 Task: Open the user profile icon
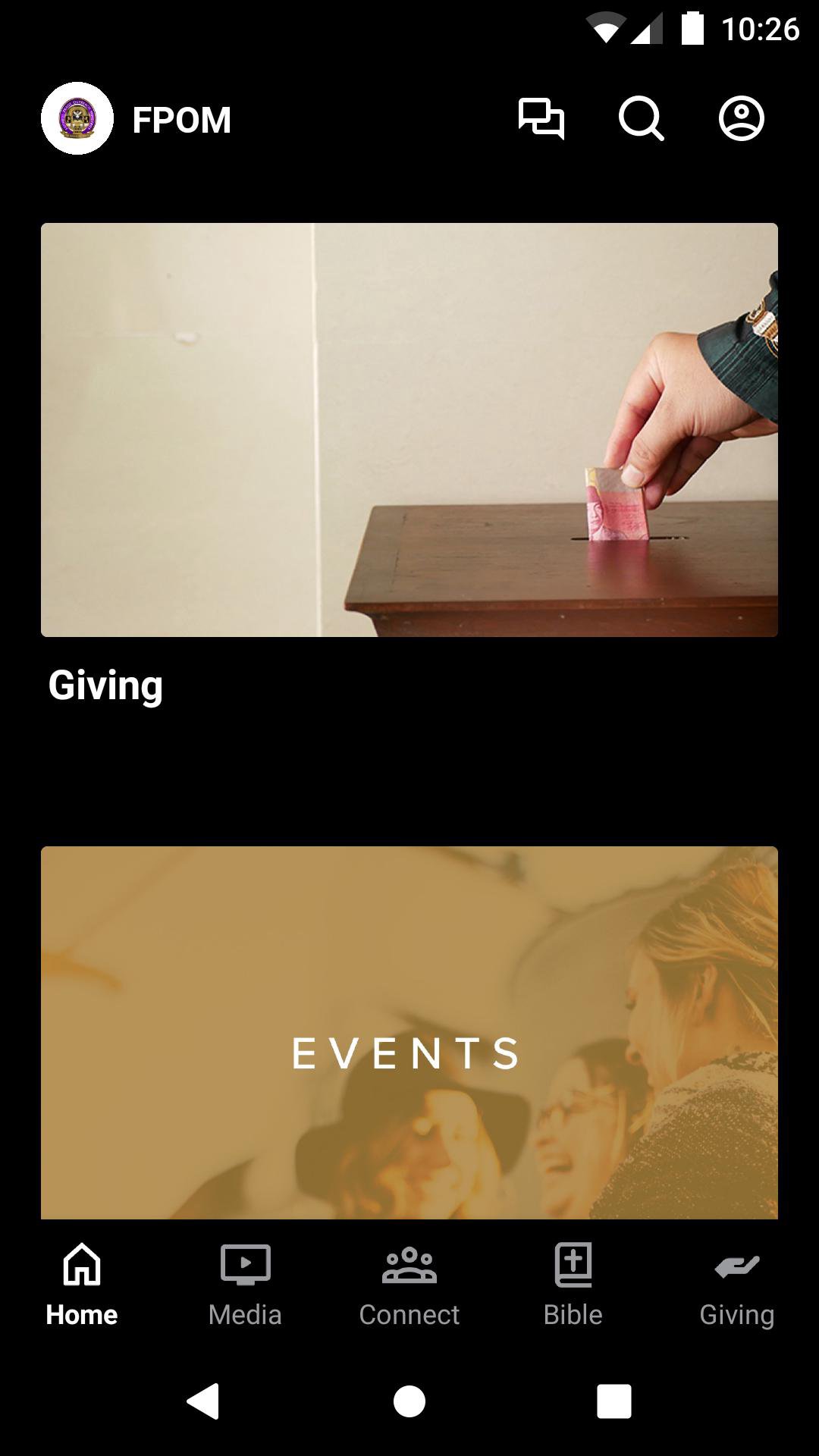point(741,119)
